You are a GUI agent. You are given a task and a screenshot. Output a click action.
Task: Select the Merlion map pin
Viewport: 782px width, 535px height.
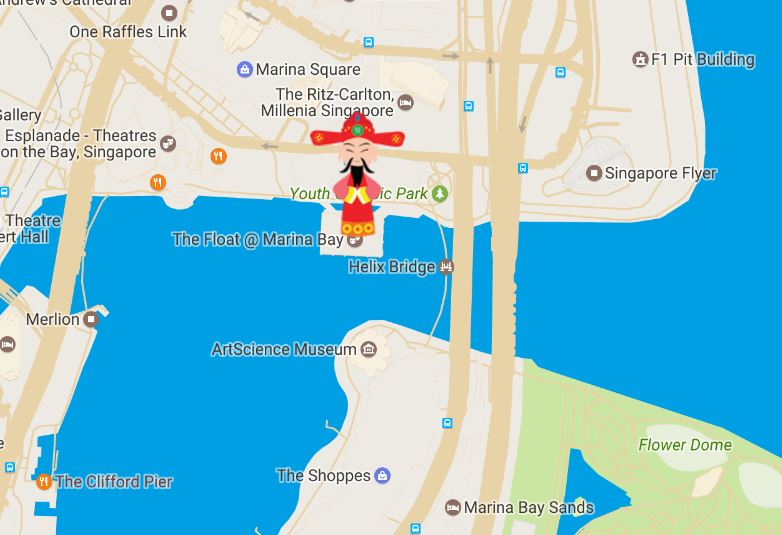click(92, 319)
